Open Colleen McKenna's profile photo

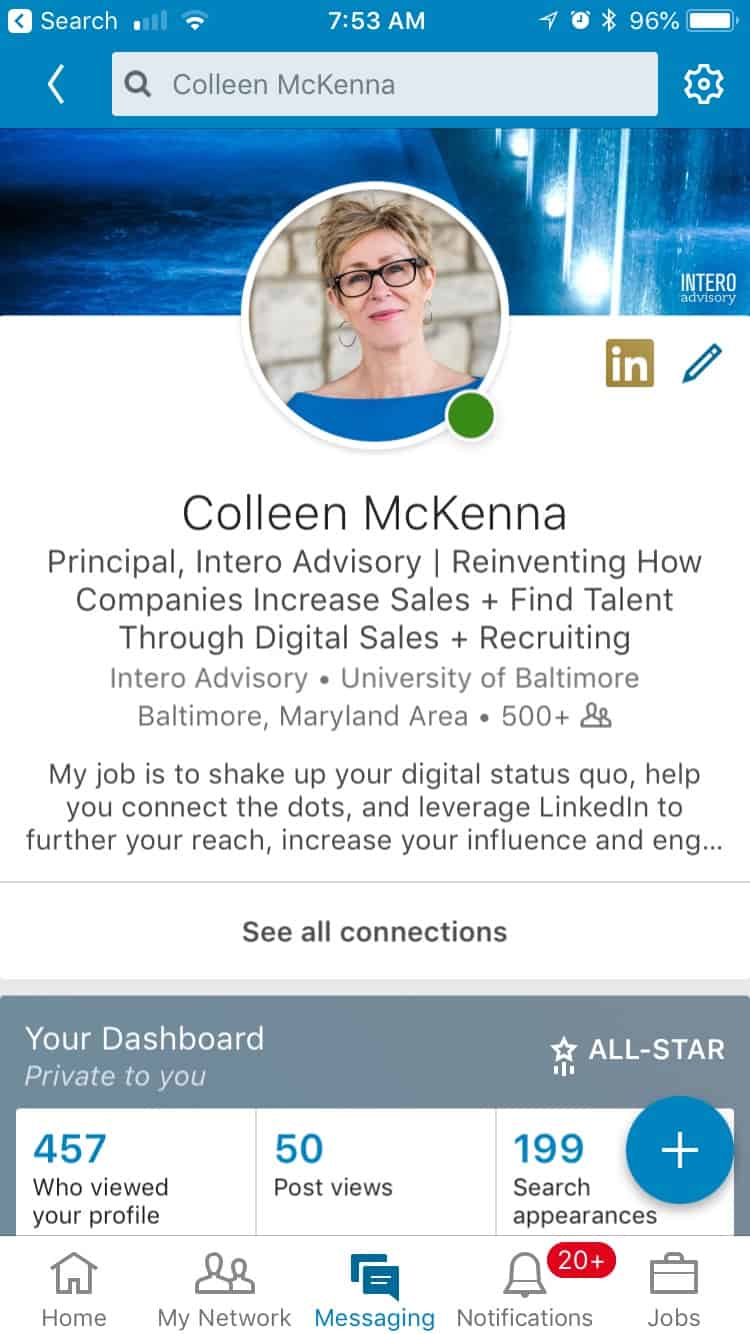[375, 315]
